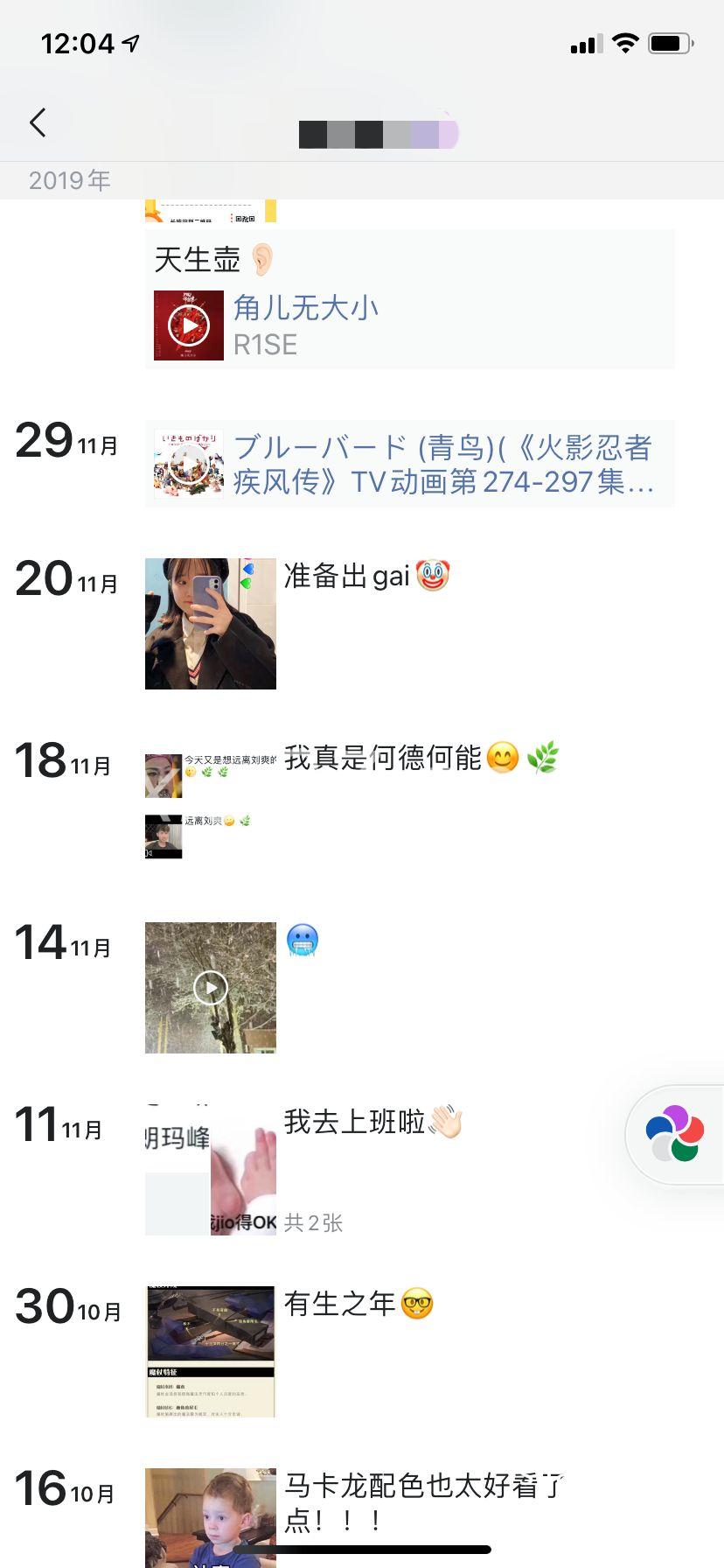724x1568 pixels.
Task: Open the 准备出gai mirror selfie post
Action: 211,624
